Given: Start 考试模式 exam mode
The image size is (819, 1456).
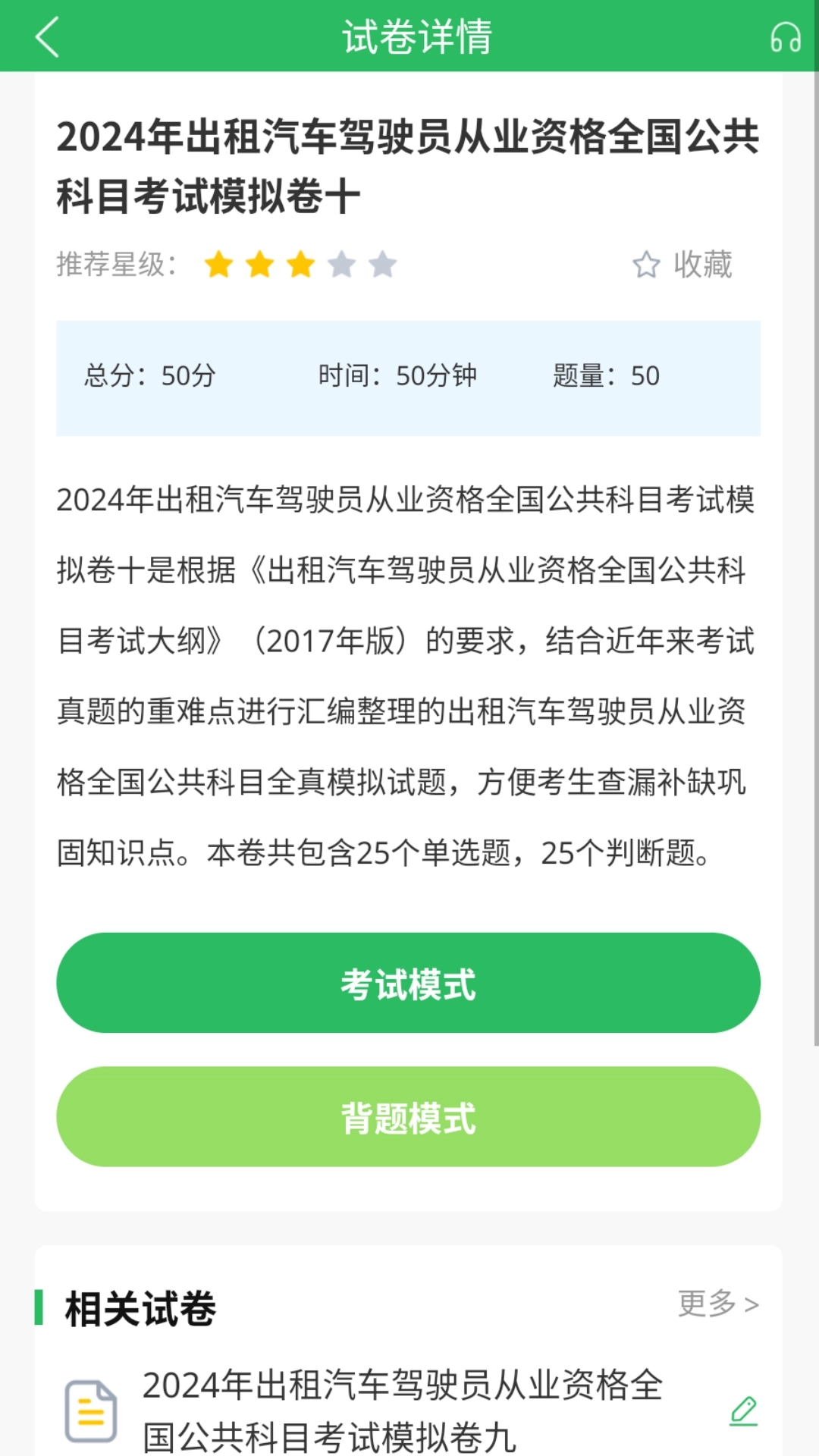Looking at the screenshot, I should tap(409, 982).
